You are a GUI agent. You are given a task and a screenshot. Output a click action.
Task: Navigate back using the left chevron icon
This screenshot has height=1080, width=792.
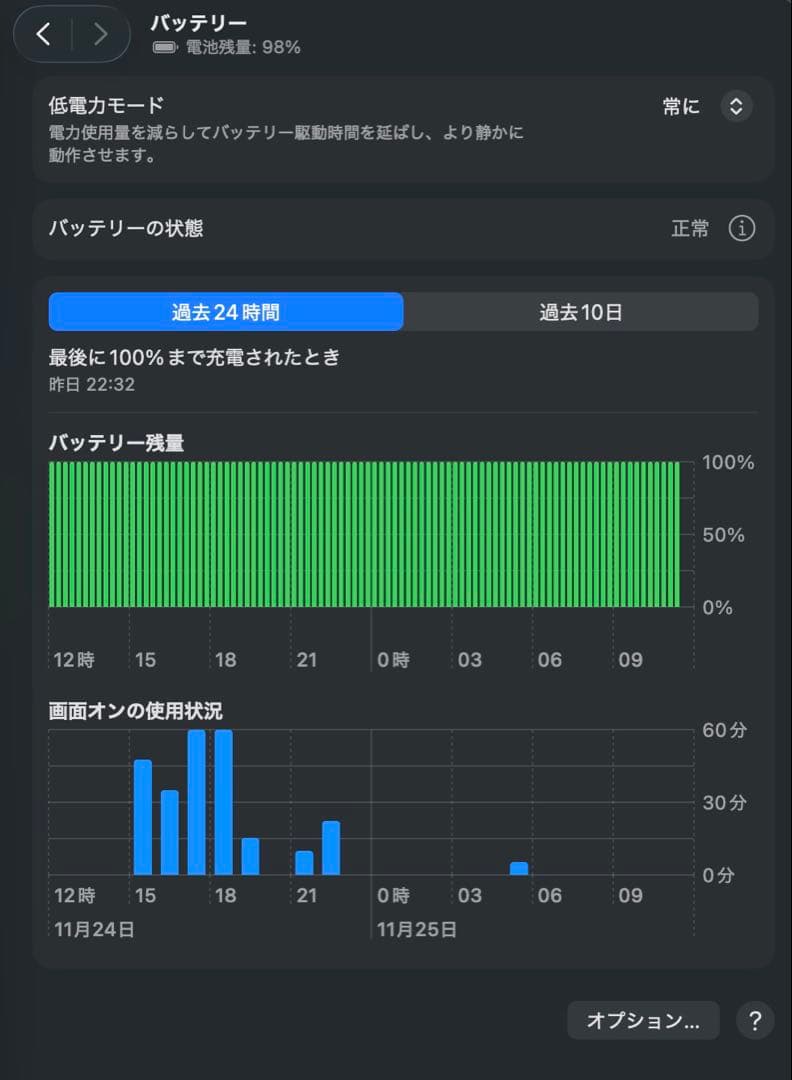pos(43,33)
